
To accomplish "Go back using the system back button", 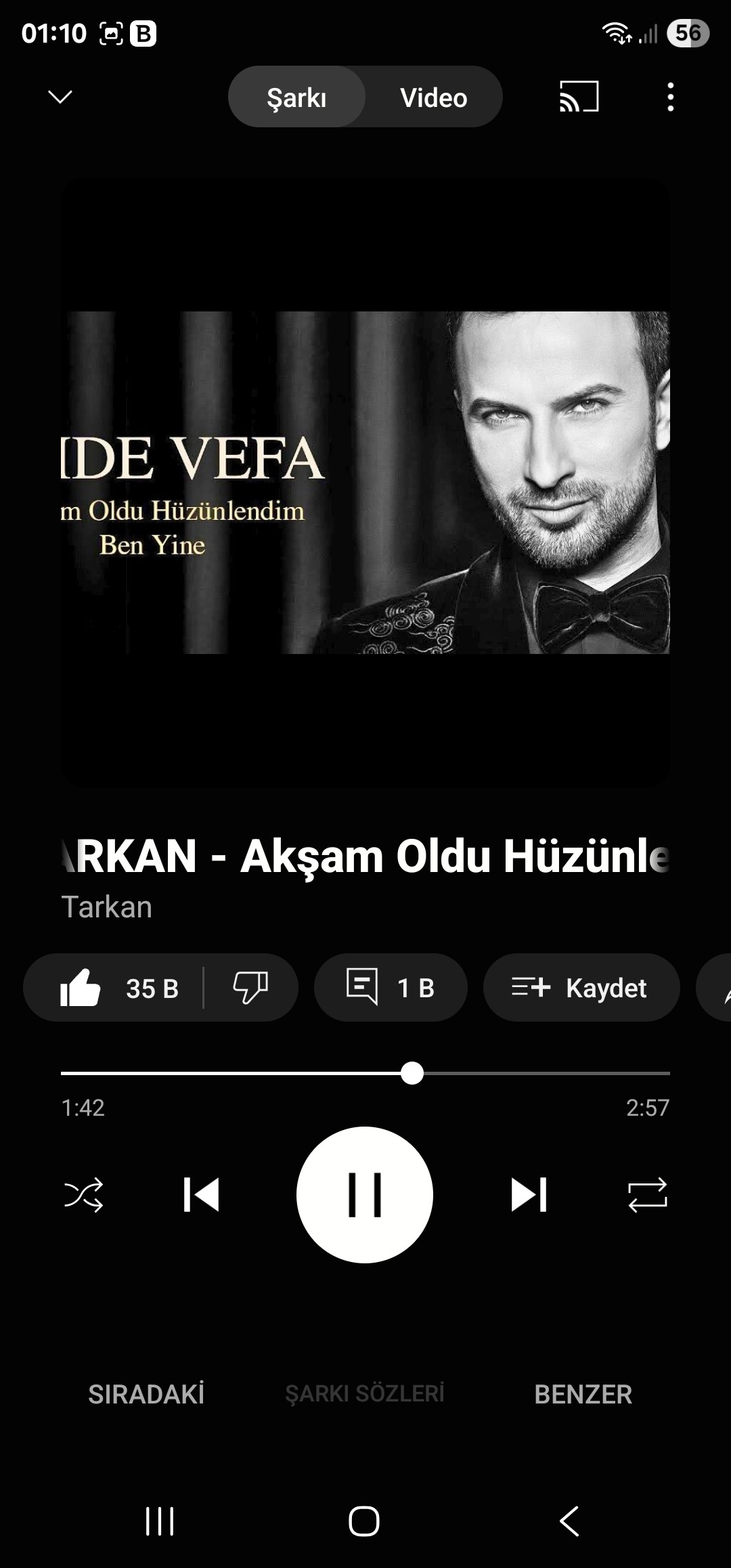I will coord(569,1521).
